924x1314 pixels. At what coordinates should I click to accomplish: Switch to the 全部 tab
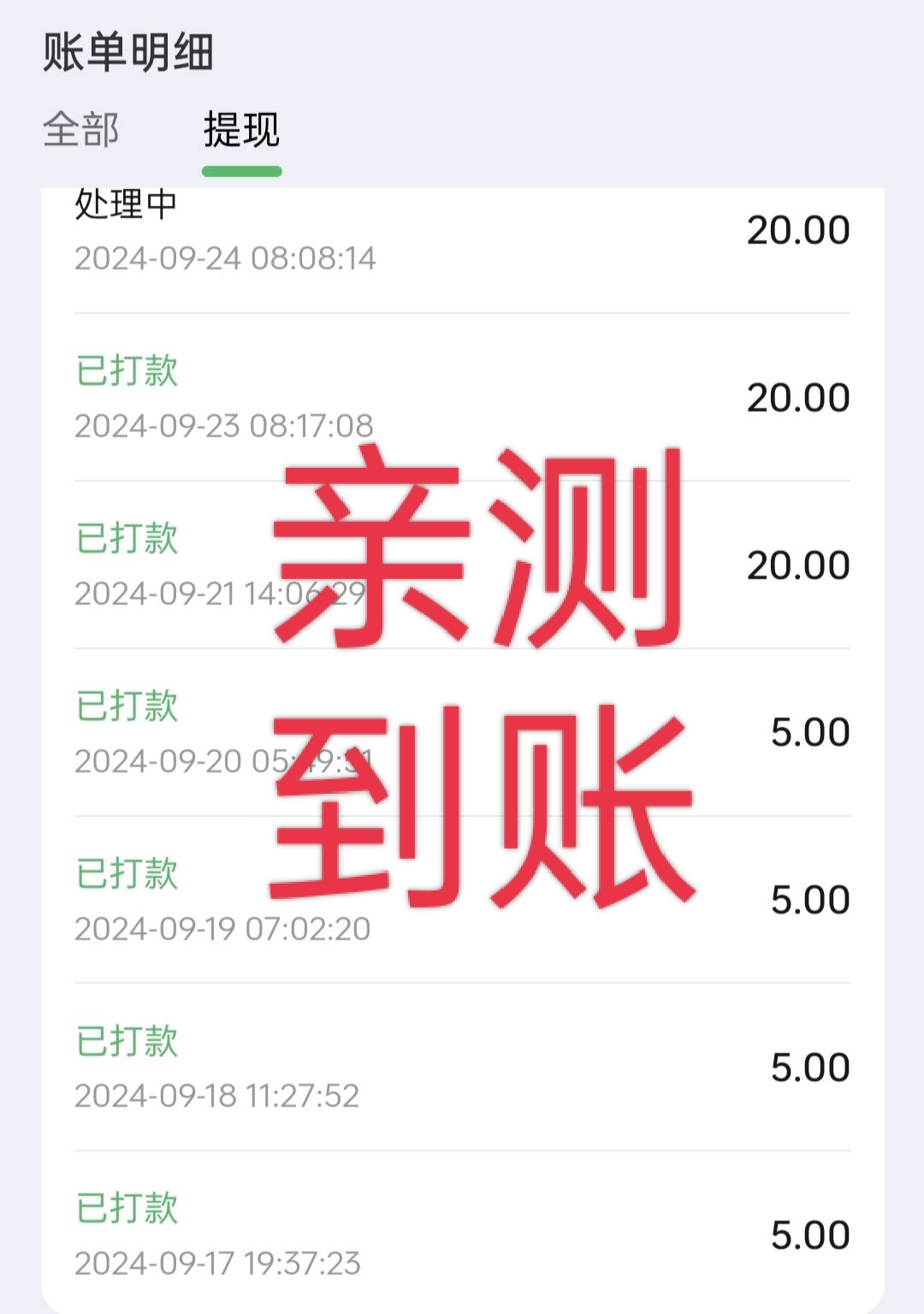click(83, 129)
